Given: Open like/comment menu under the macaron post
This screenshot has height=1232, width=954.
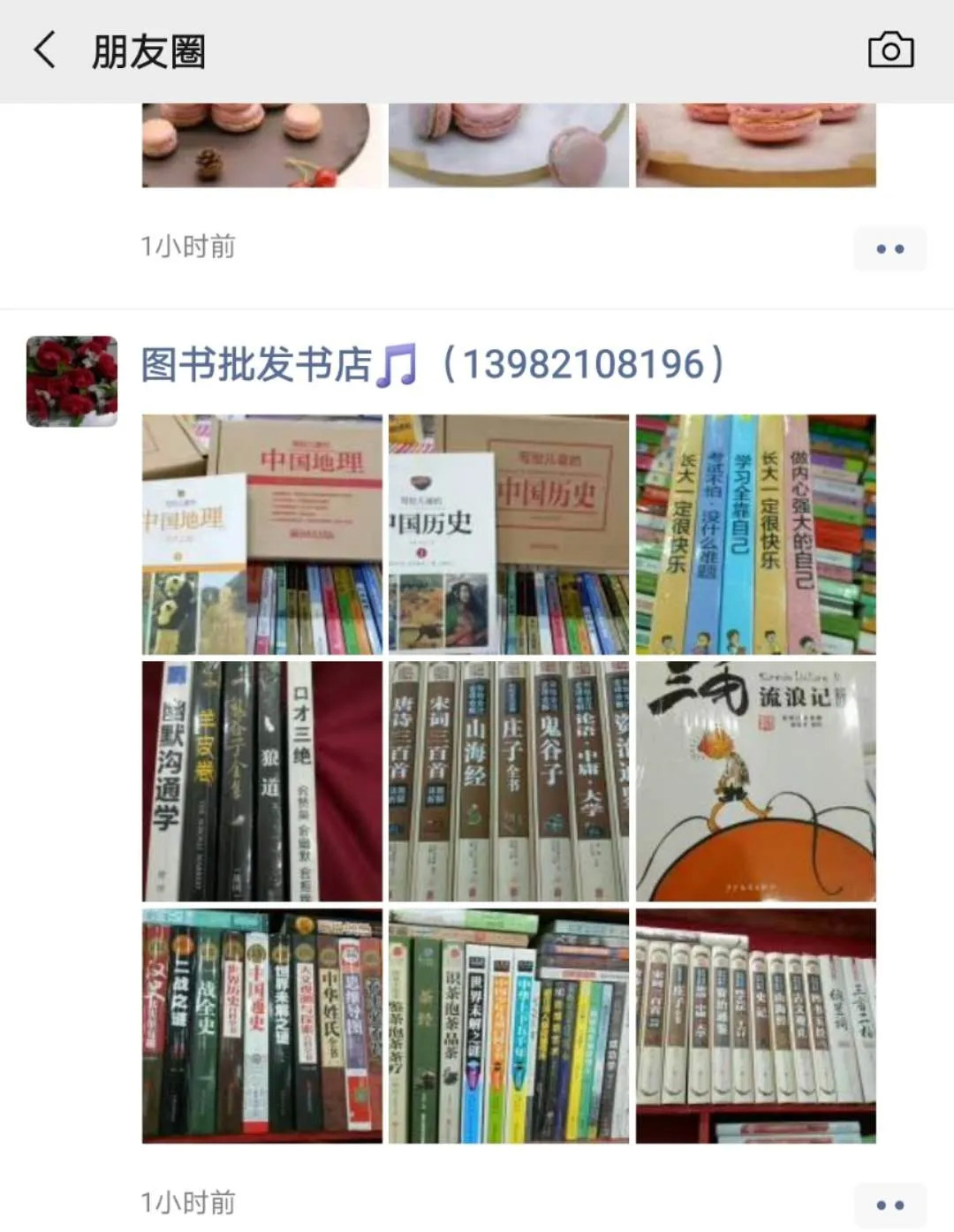Looking at the screenshot, I should coord(890,248).
